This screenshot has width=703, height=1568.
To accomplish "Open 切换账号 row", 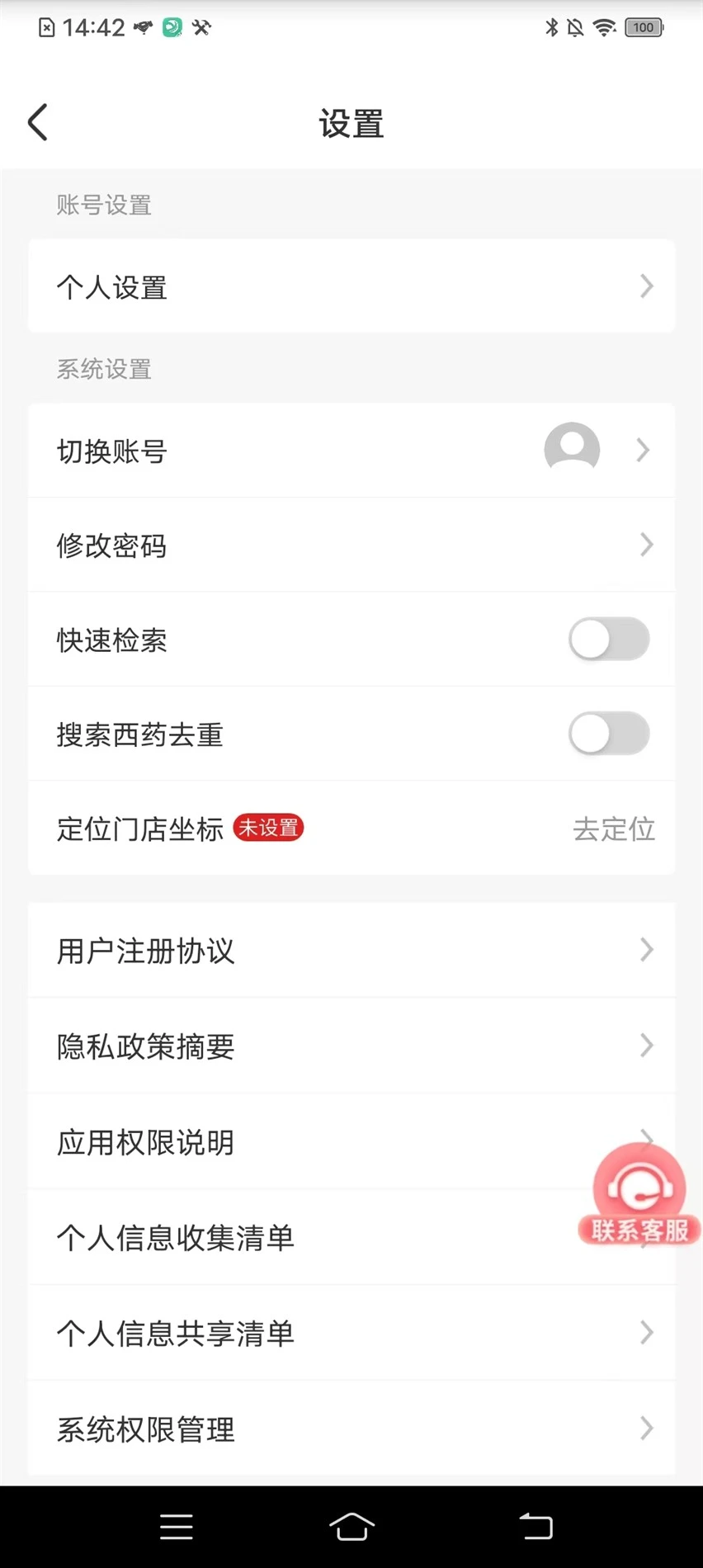I will click(351, 451).
